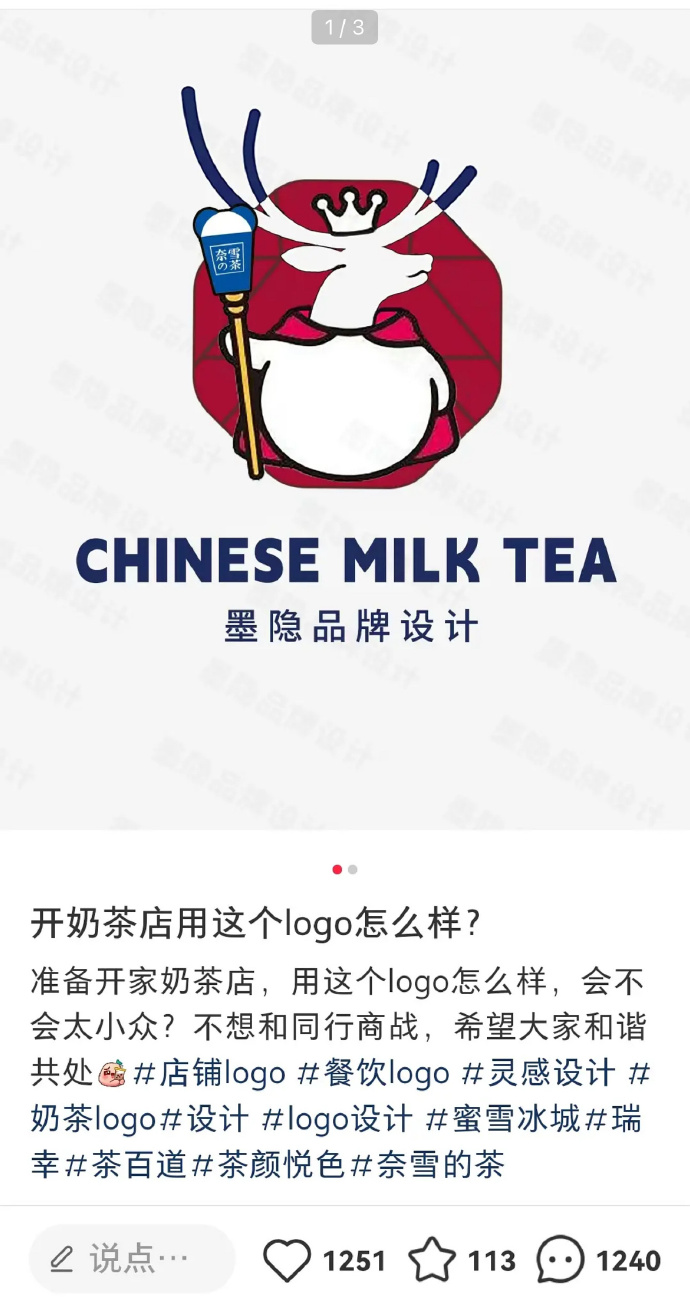Like this post with the heart icon
The width and height of the screenshot is (690, 1312).
[287, 1260]
